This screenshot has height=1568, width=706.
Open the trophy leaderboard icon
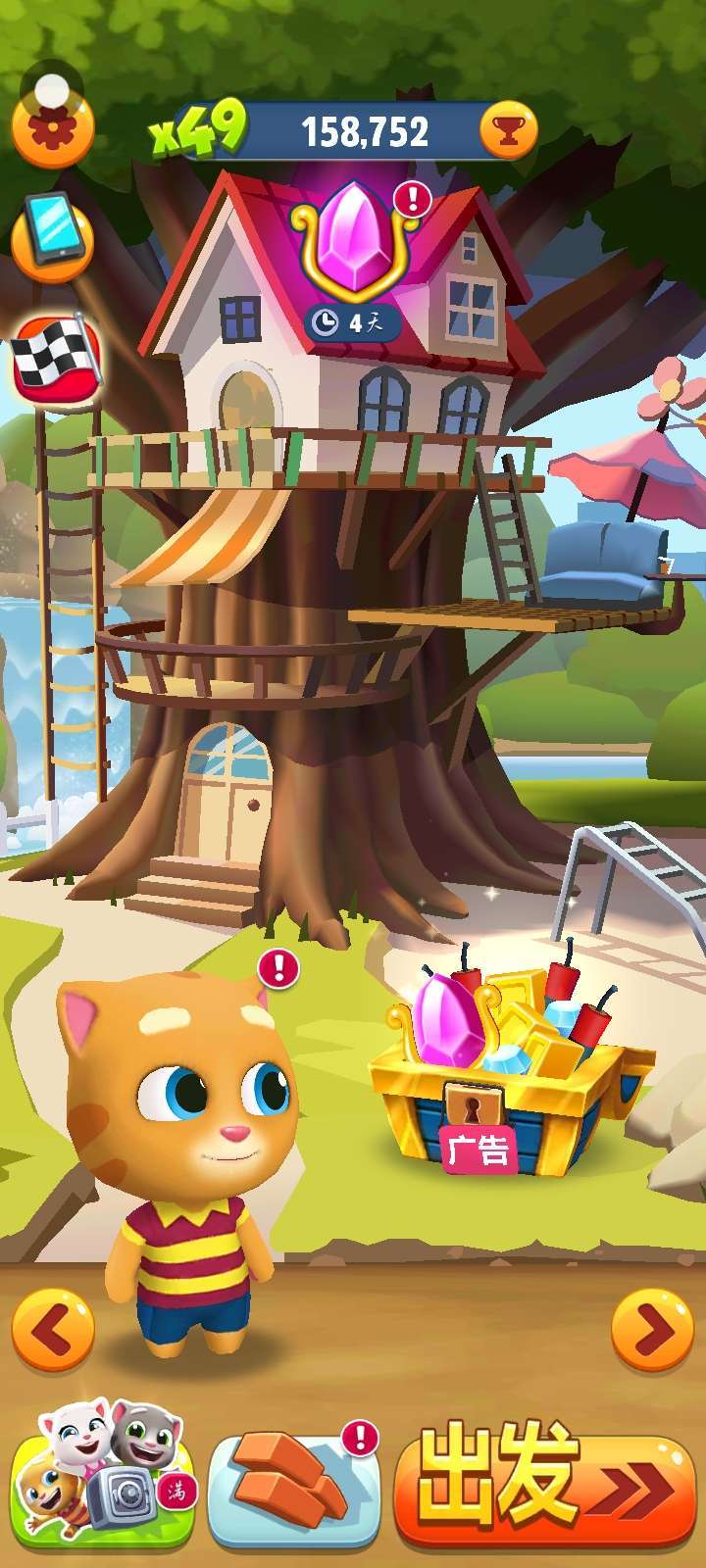pyautogui.click(x=508, y=130)
